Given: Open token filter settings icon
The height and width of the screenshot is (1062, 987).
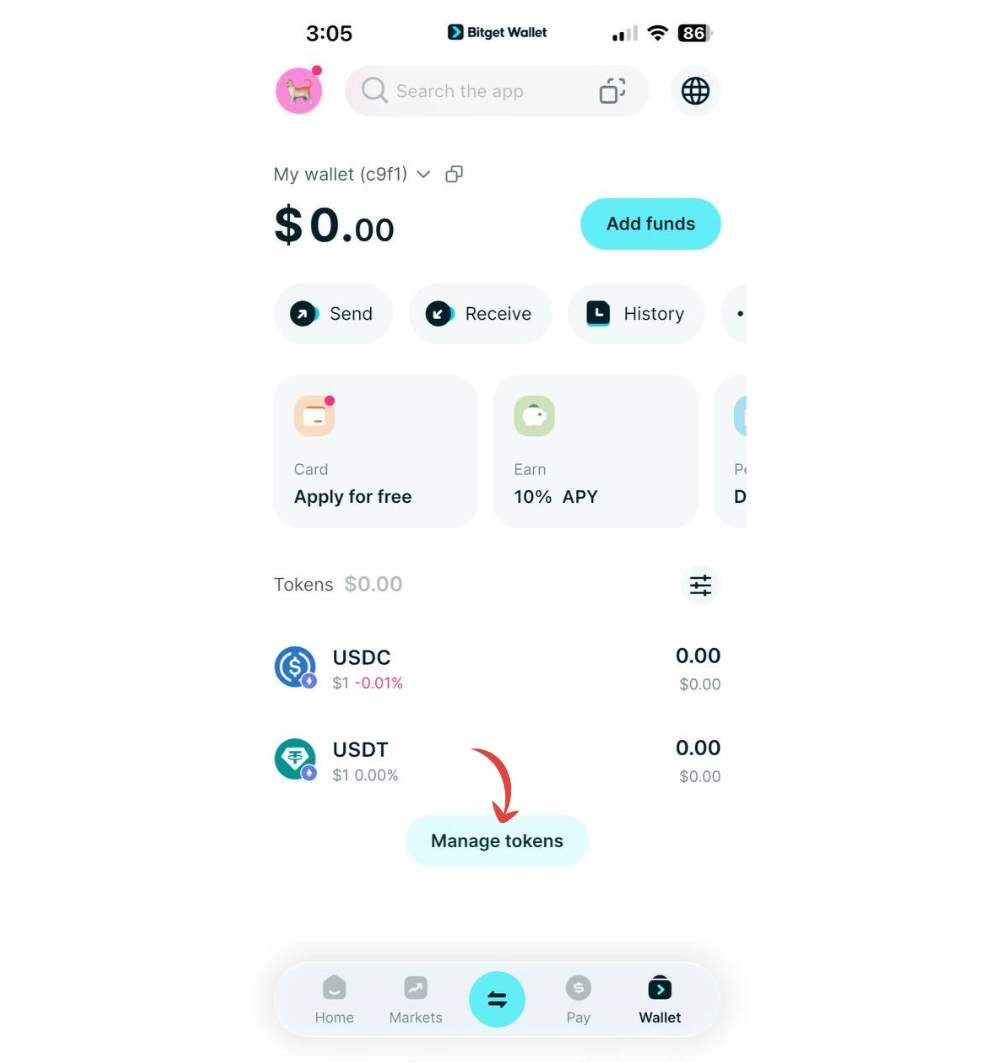Looking at the screenshot, I should [700, 585].
